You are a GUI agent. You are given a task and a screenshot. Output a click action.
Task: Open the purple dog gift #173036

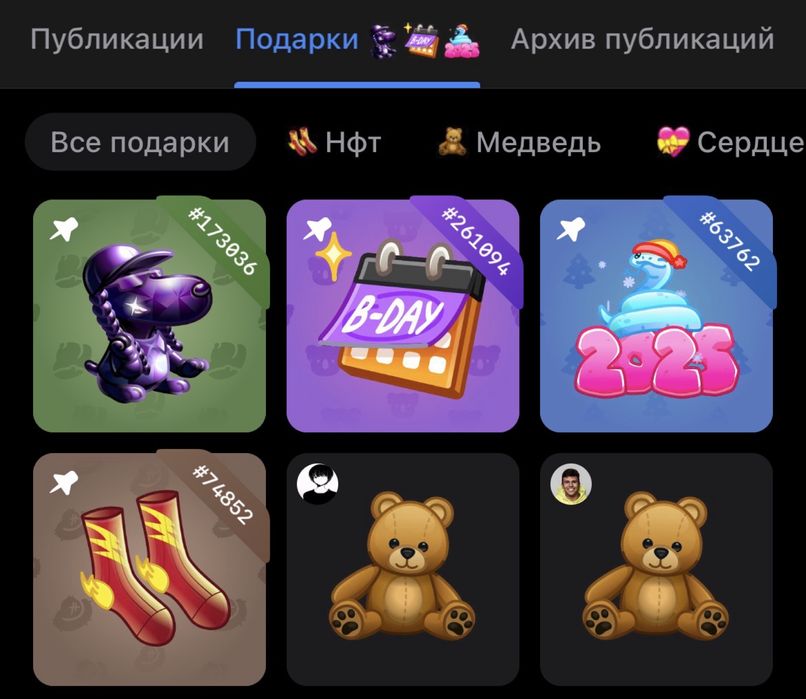point(150,316)
